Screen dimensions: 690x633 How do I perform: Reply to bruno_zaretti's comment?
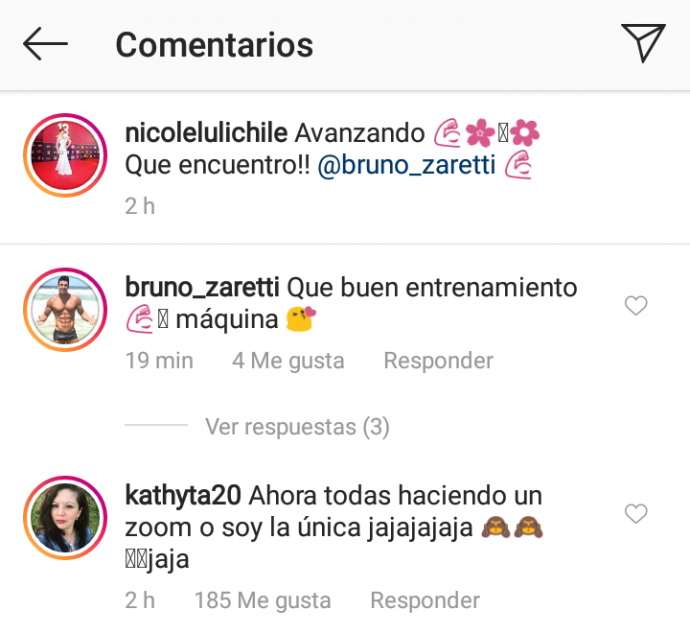click(x=438, y=360)
